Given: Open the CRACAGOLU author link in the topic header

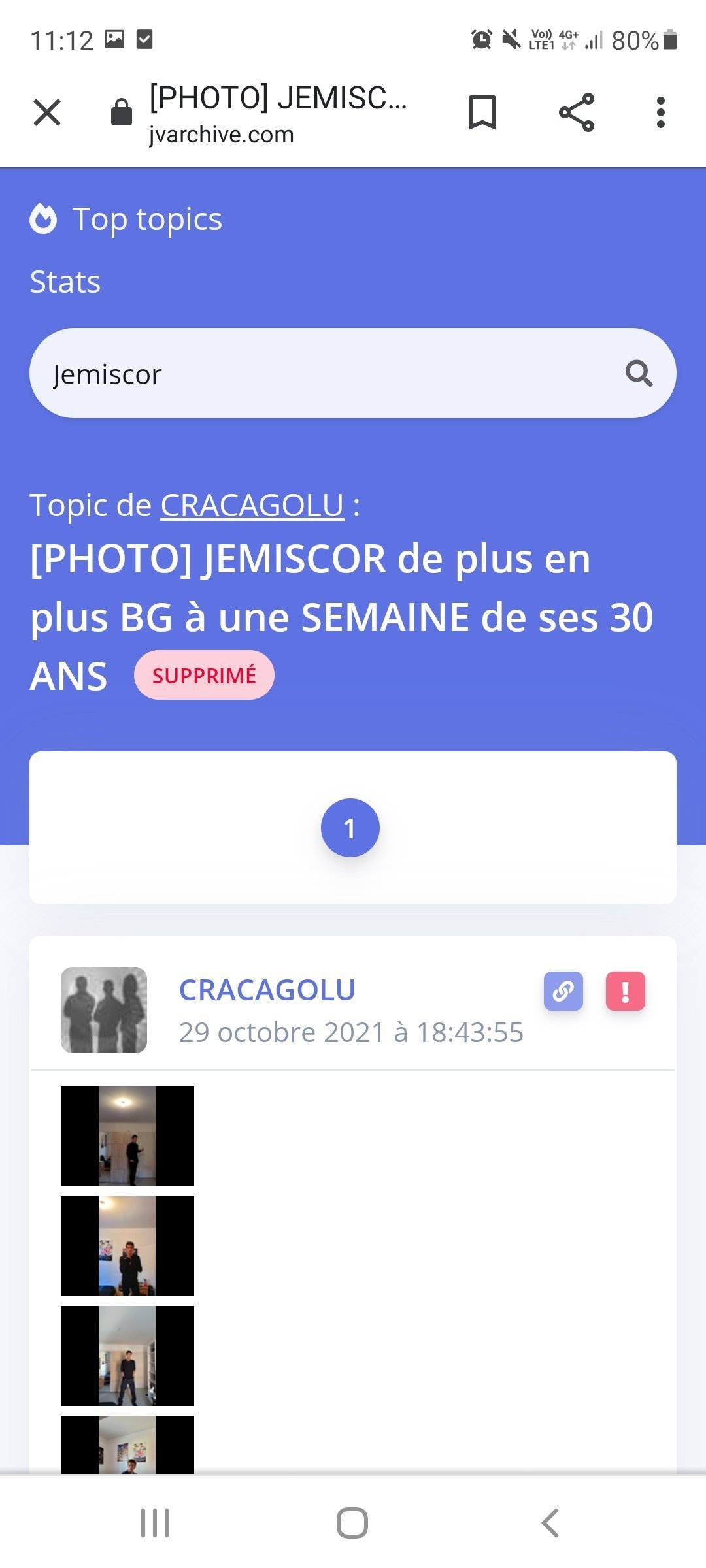Looking at the screenshot, I should pyautogui.click(x=252, y=505).
